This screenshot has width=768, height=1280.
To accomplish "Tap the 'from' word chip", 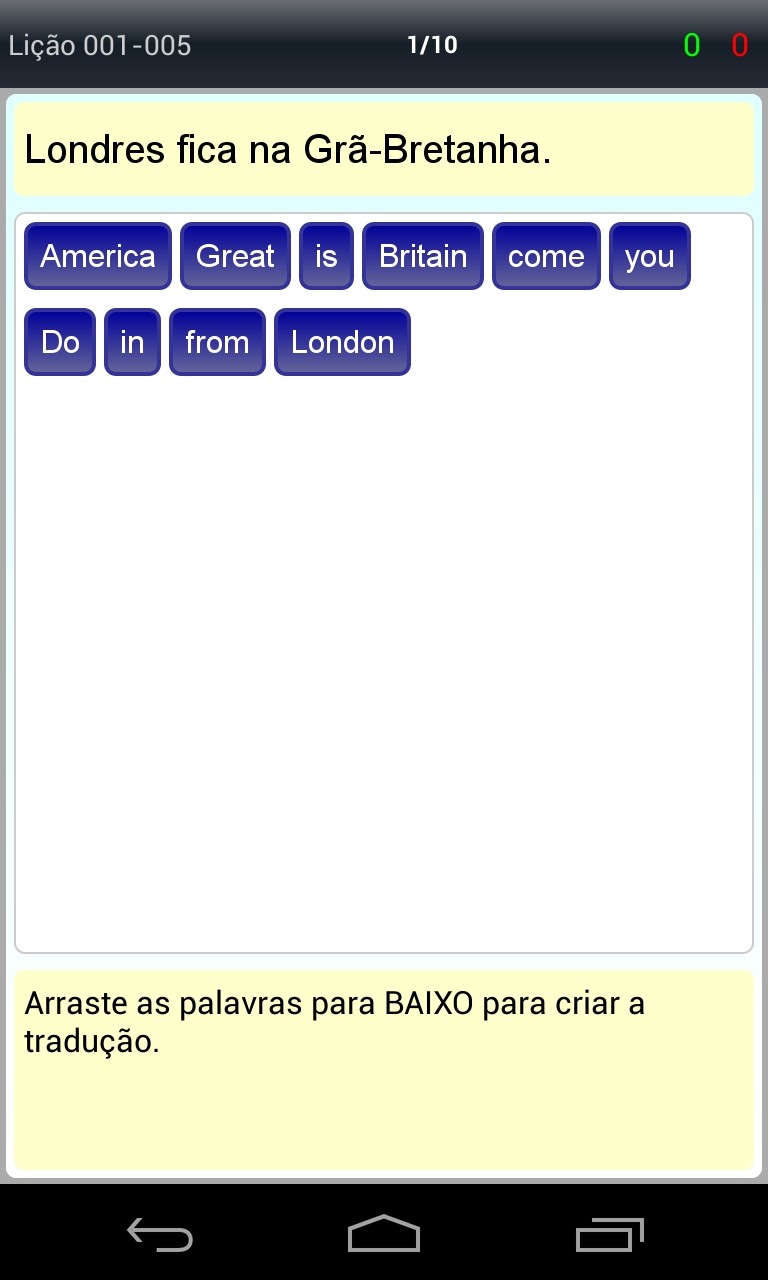I will (217, 342).
